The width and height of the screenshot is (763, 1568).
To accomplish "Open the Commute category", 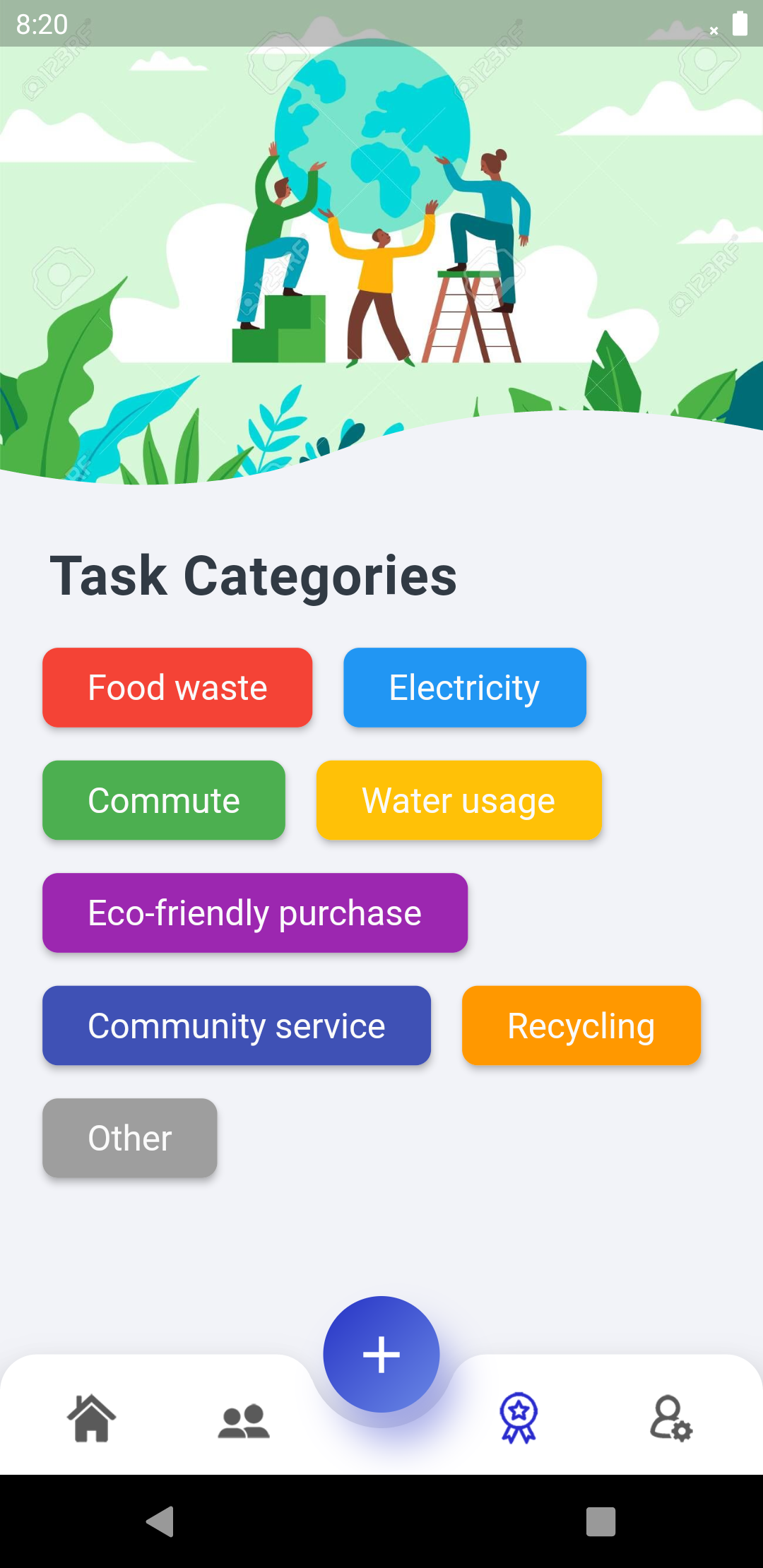I will 163,800.
